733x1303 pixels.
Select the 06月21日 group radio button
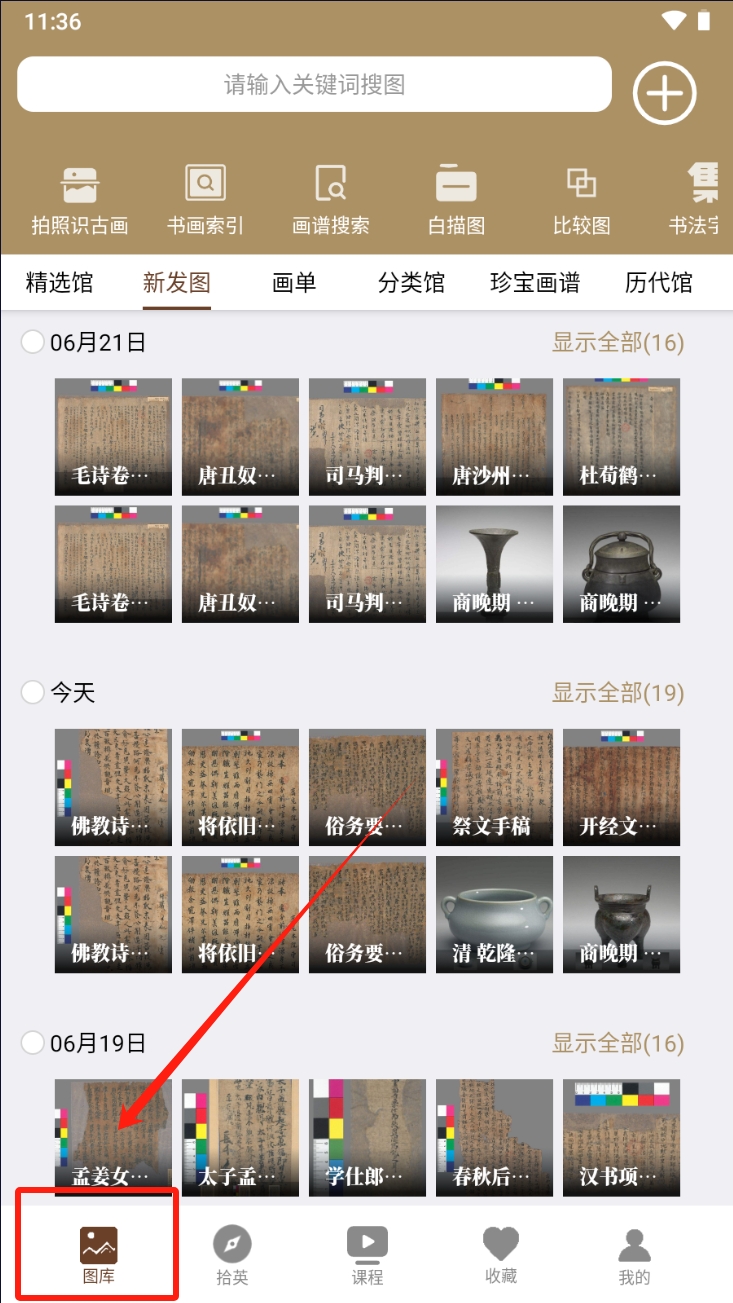[x=33, y=343]
